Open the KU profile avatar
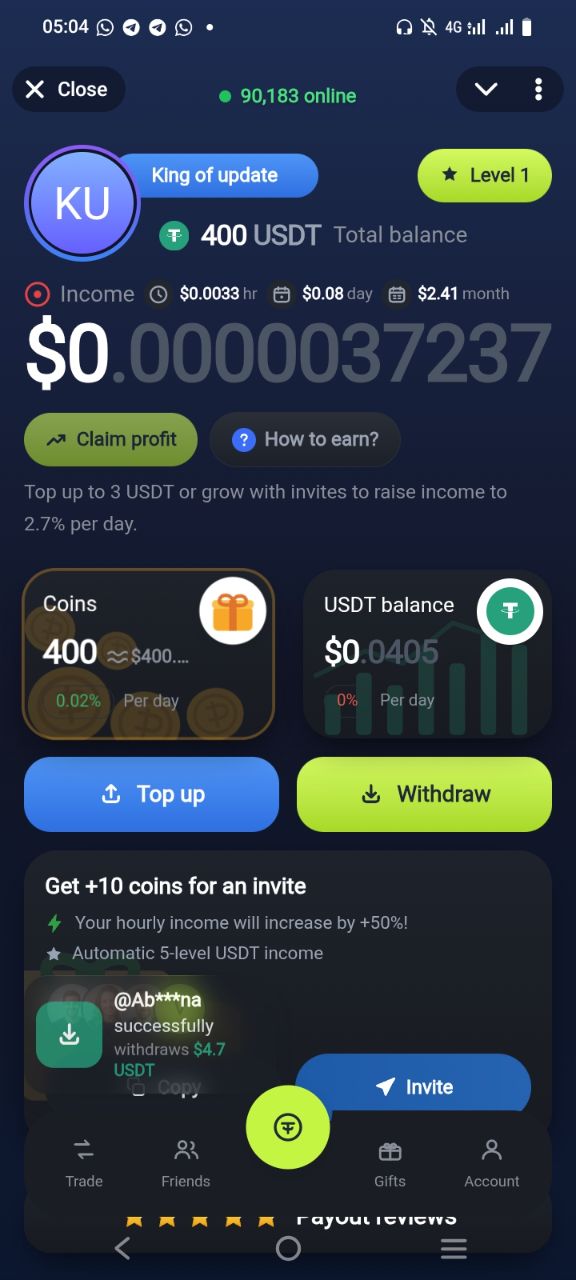 pos(82,203)
